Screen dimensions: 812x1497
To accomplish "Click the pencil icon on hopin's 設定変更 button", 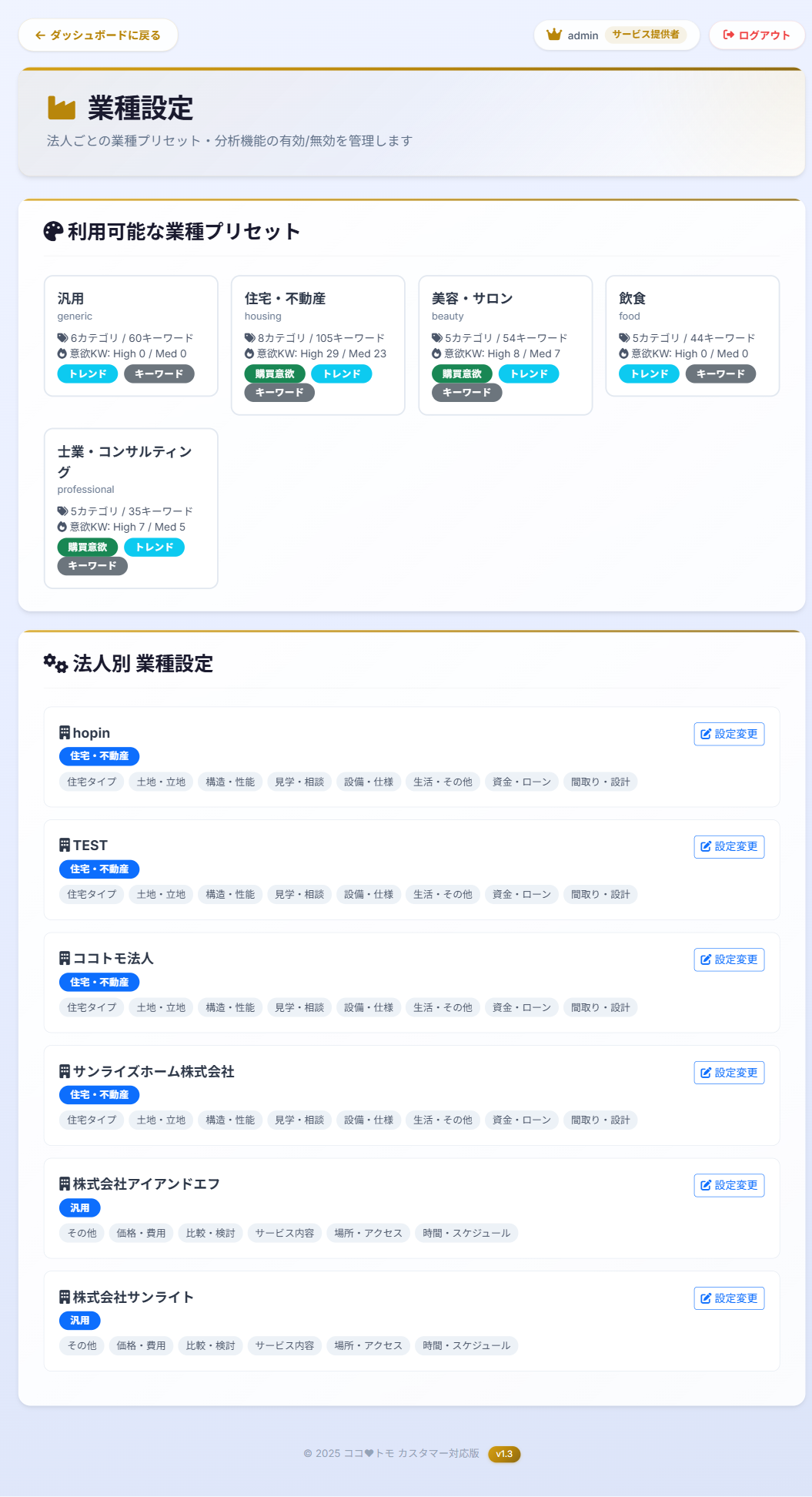I will 705,734.
